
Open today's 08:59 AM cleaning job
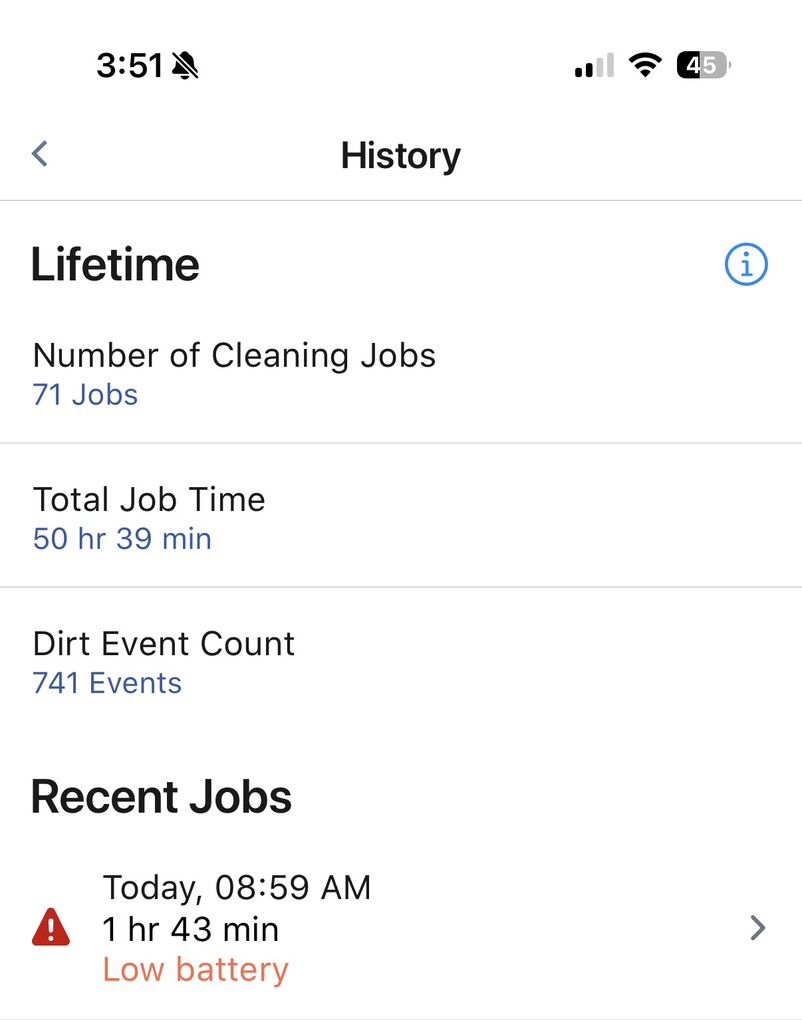tap(400, 928)
